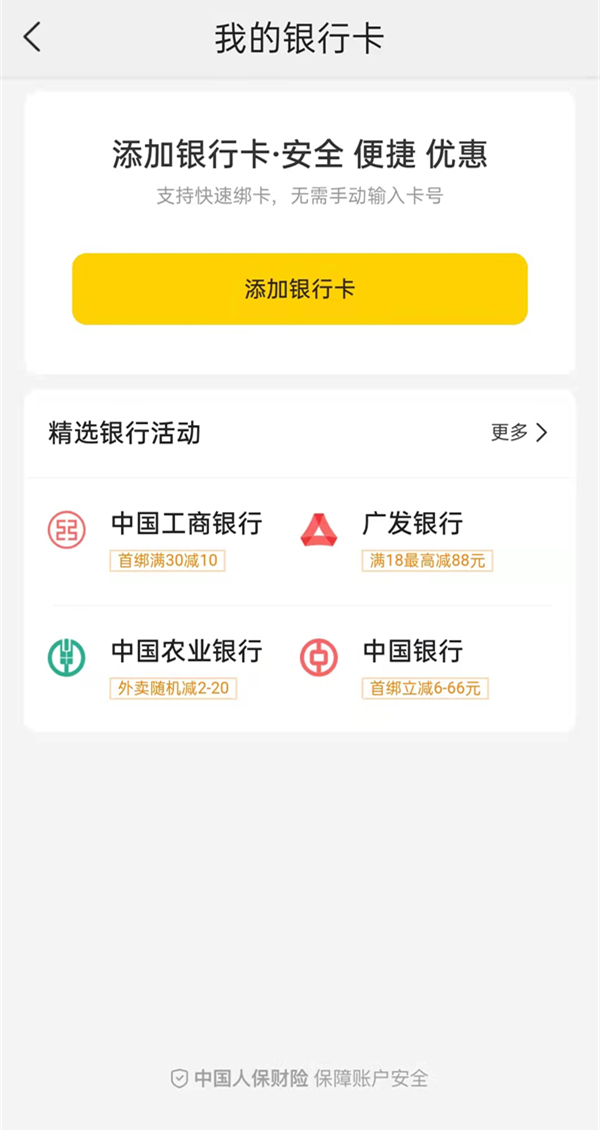Viewport: 600px width, 1130px height.
Task: Go back from 我的银行卡 page
Action: 33,38
